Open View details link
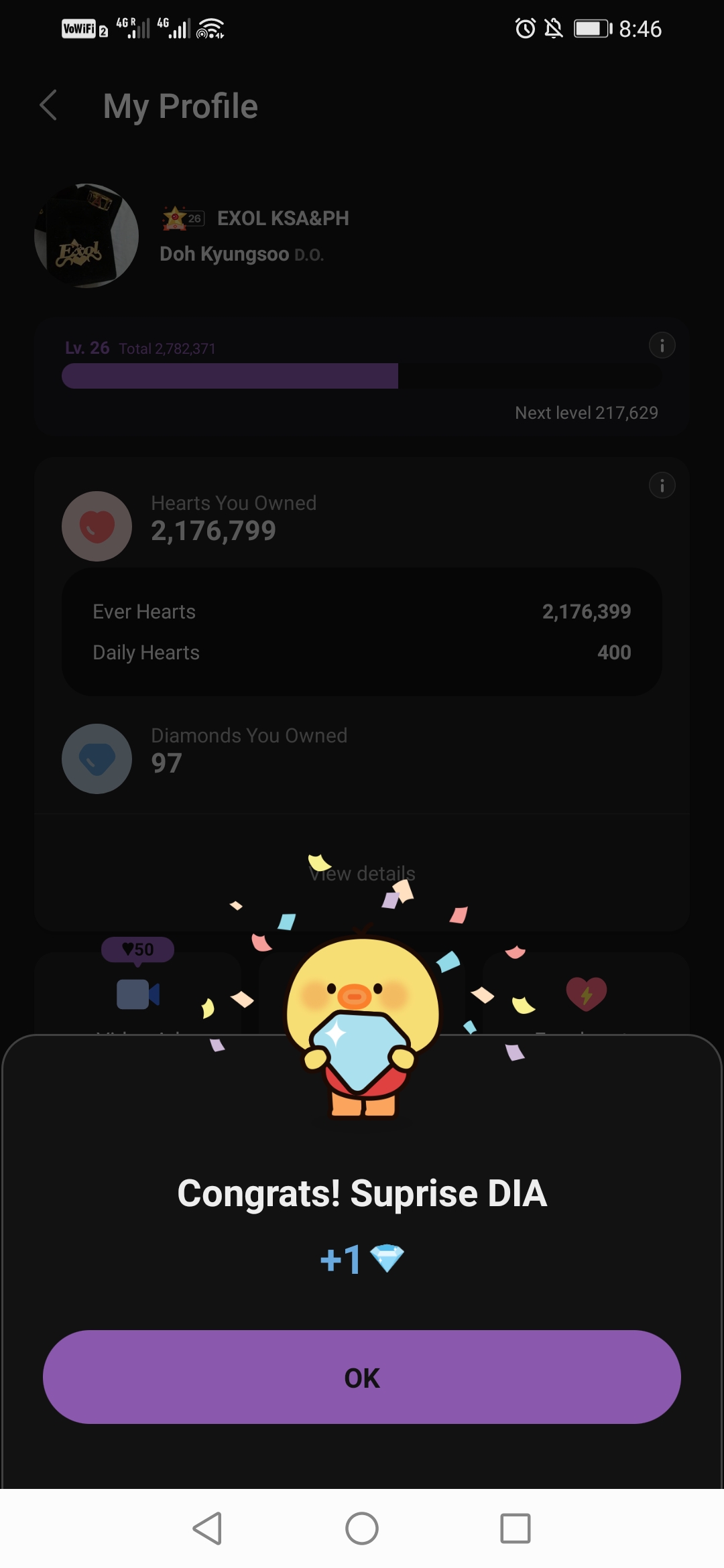 pos(362,874)
